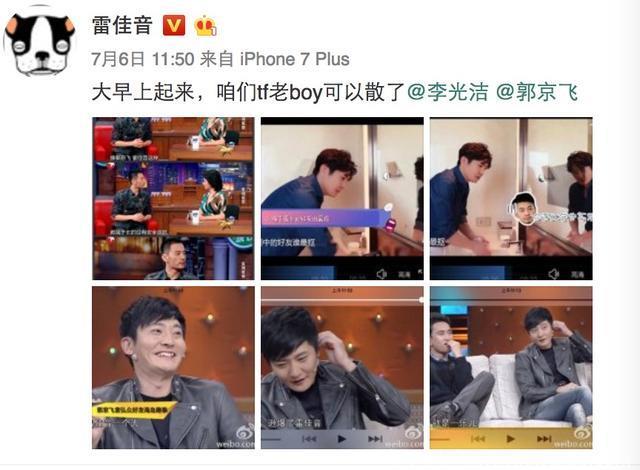Screen dimensions: 640x470
Task: Open 雷佳音's profile avatar
Action: click(x=40, y=40)
